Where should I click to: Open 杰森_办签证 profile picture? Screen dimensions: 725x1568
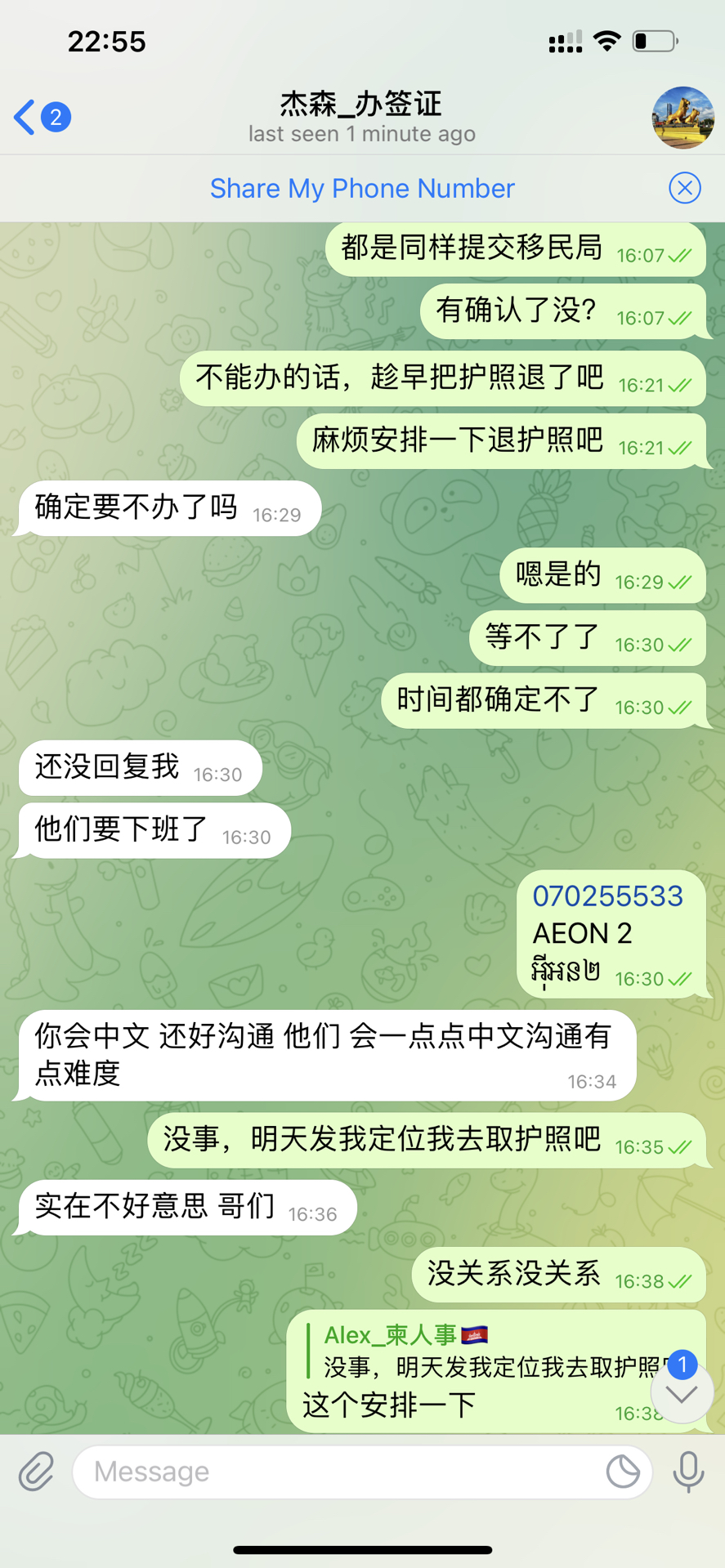(682, 117)
